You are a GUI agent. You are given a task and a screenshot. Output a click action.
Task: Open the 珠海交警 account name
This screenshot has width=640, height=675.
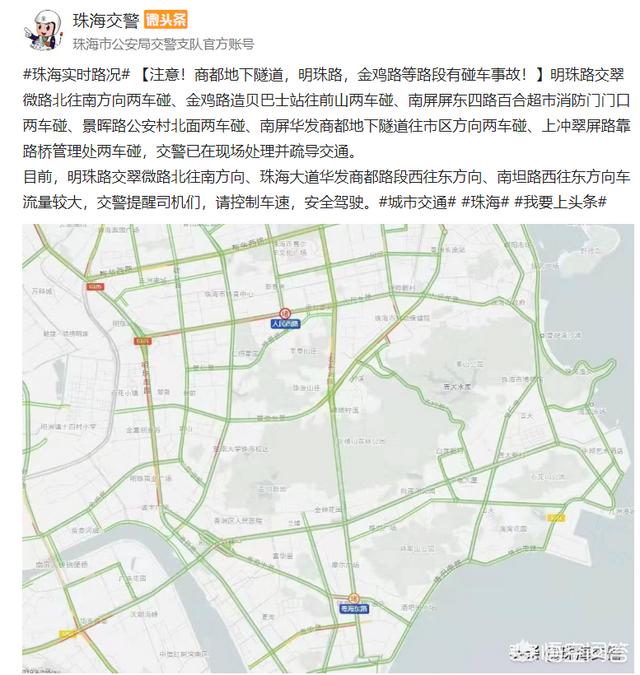click(107, 20)
